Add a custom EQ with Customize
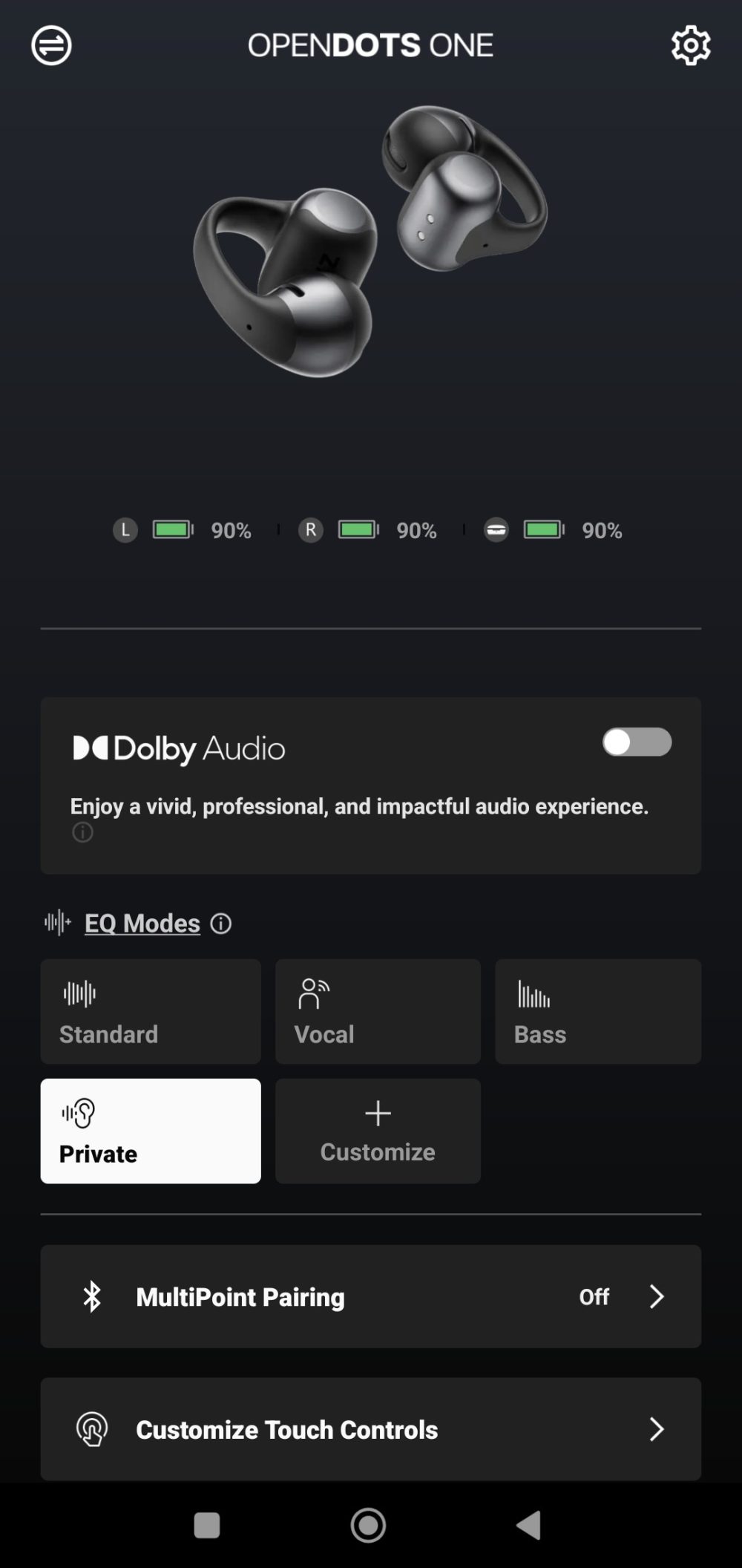The height and width of the screenshot is (1568, 742). (378, 1131)
